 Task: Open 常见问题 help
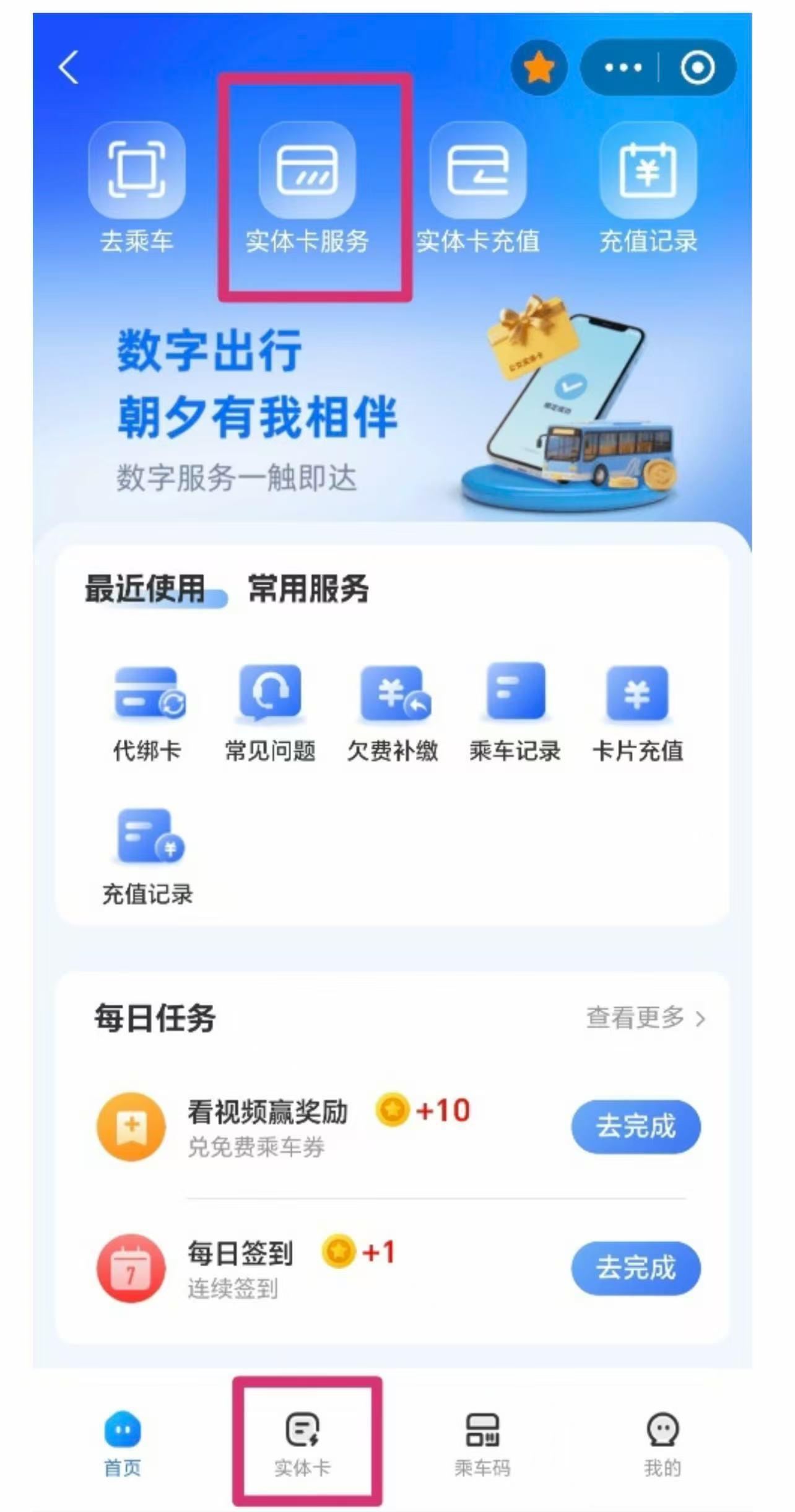click(270, 714)
